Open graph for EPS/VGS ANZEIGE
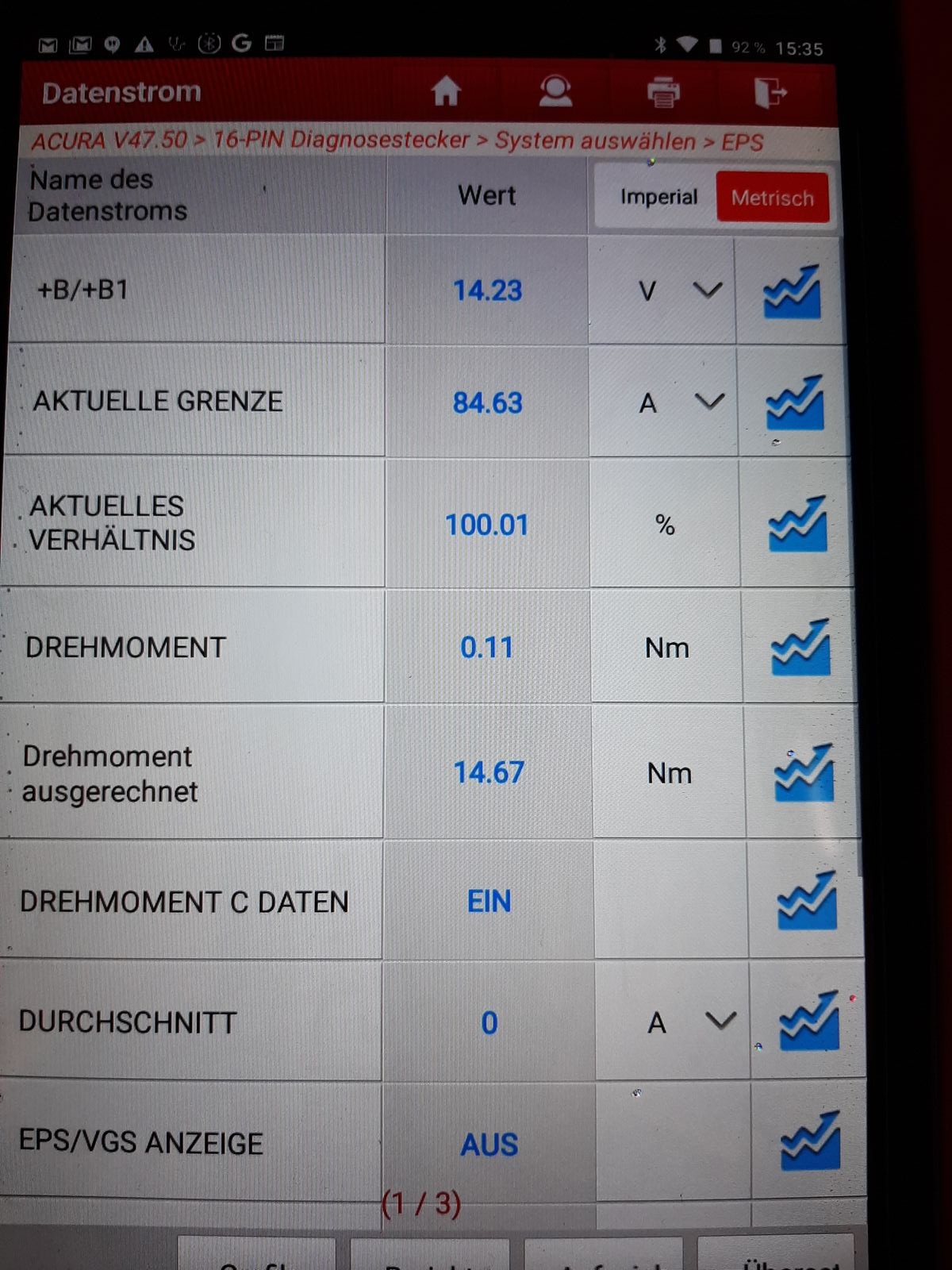 click(811, 1141)
